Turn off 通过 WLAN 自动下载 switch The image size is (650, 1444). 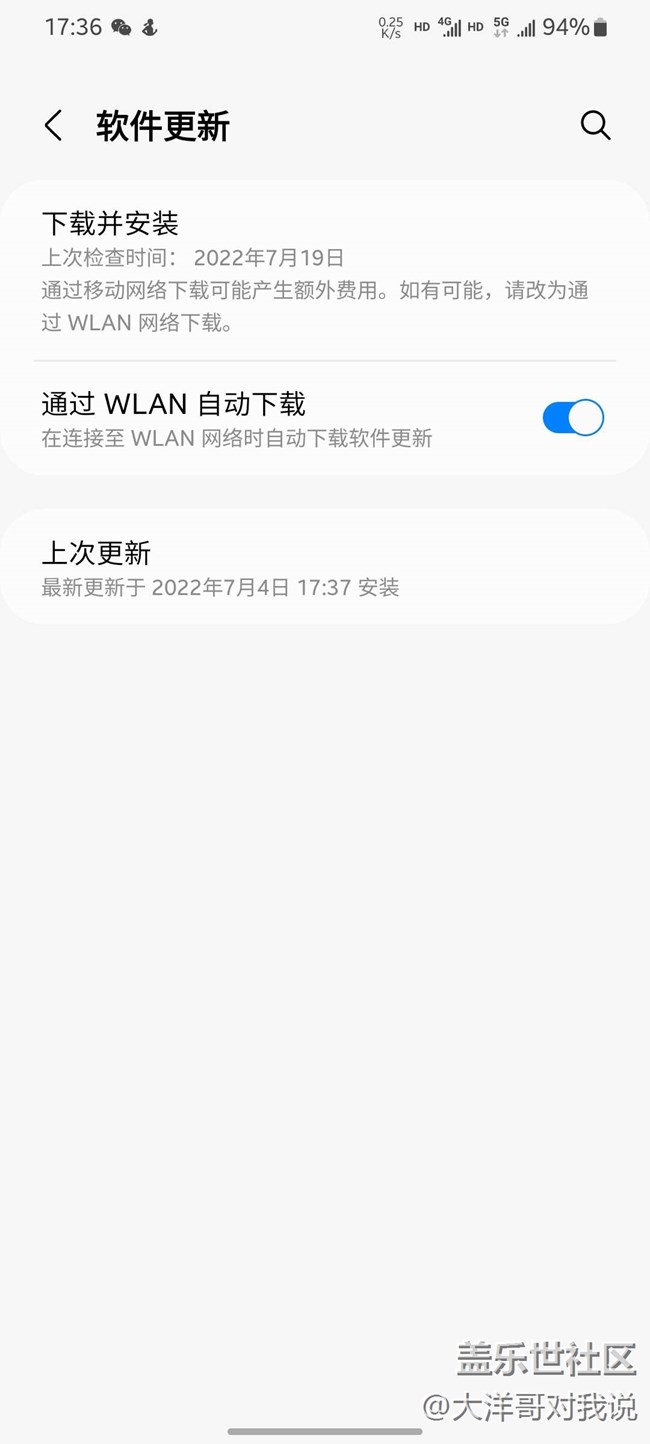[573, 417]
